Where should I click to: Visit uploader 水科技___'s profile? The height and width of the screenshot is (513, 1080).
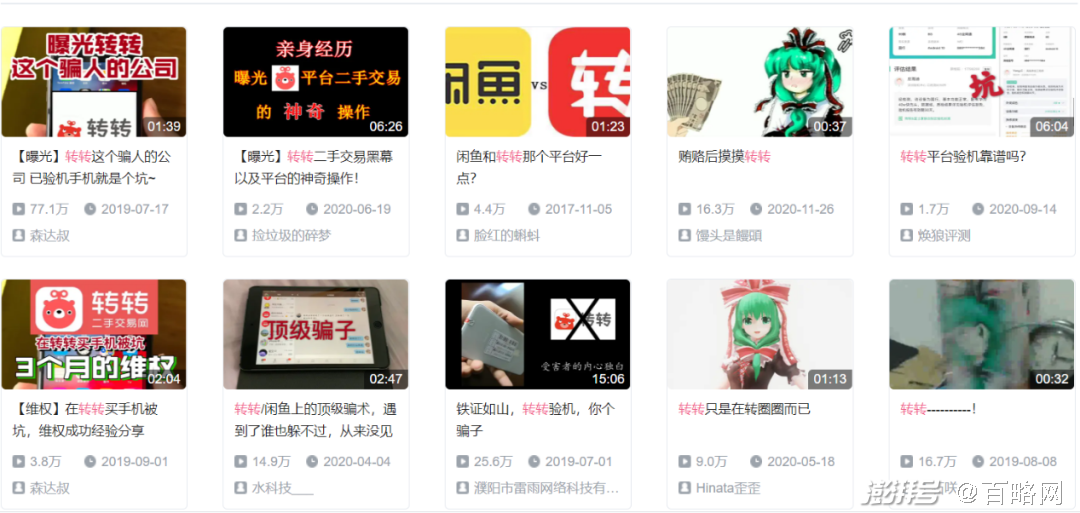(282, 488)
